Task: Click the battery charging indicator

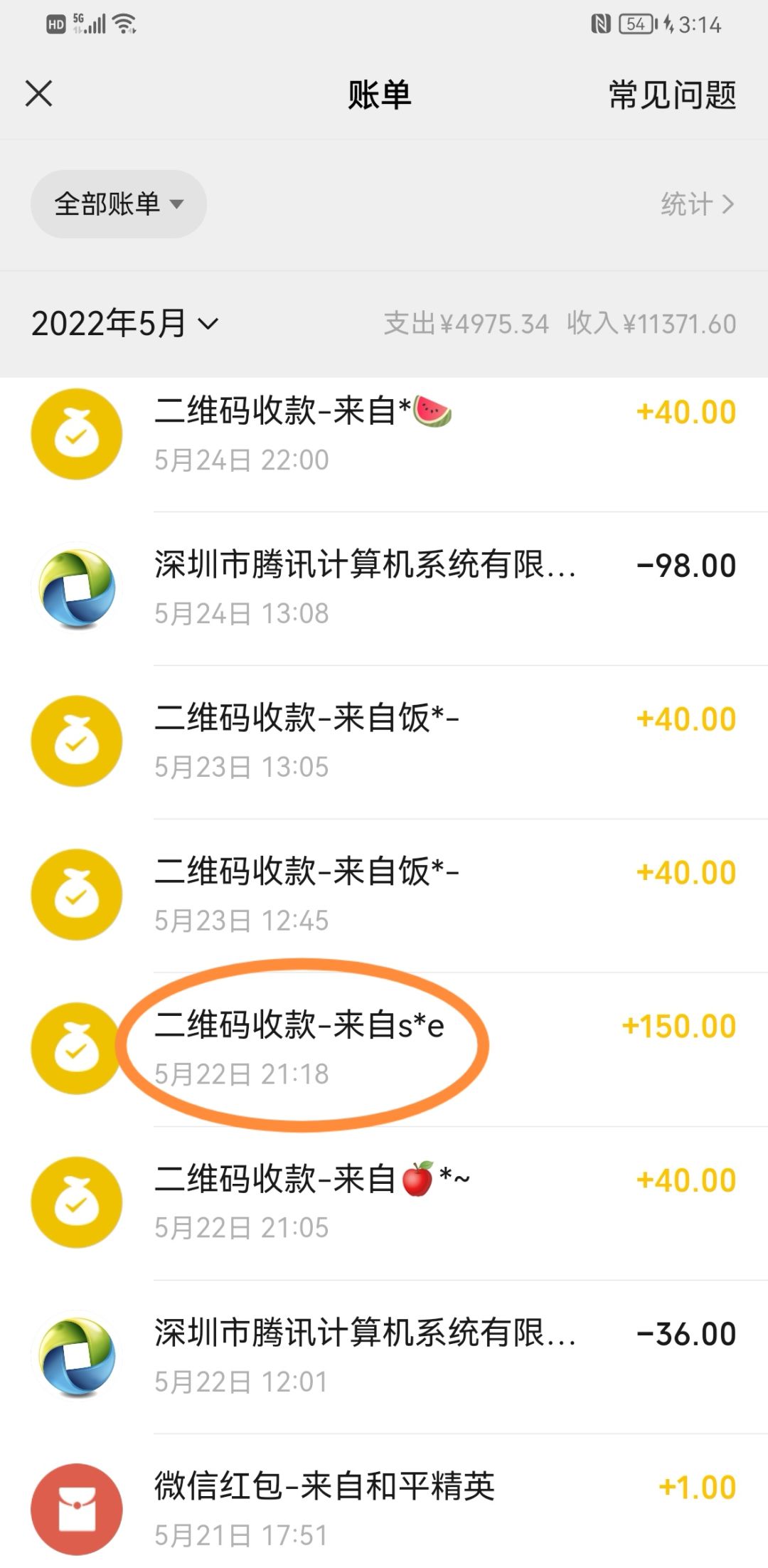Action: click(668, 23)
